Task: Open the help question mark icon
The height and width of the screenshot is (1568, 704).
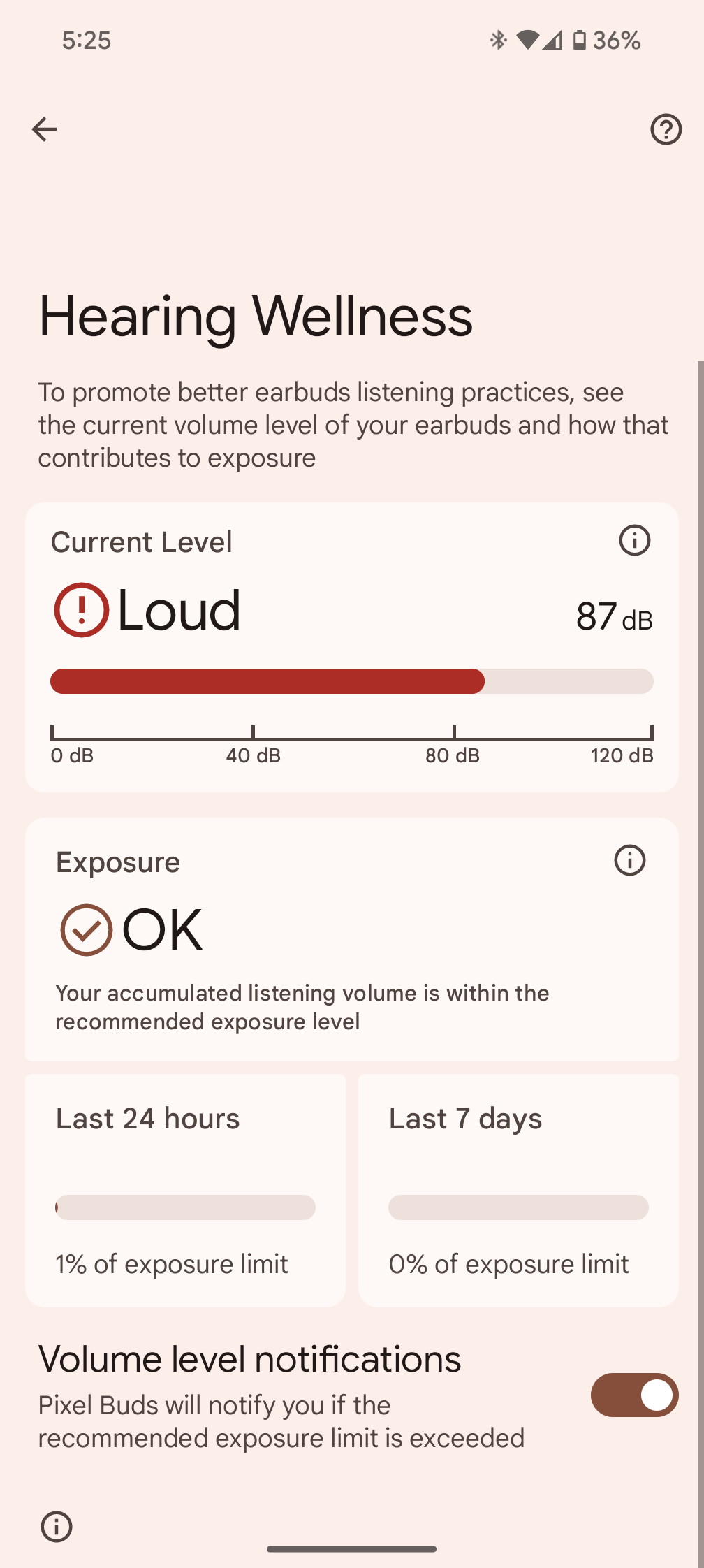Action: point(666,129)
